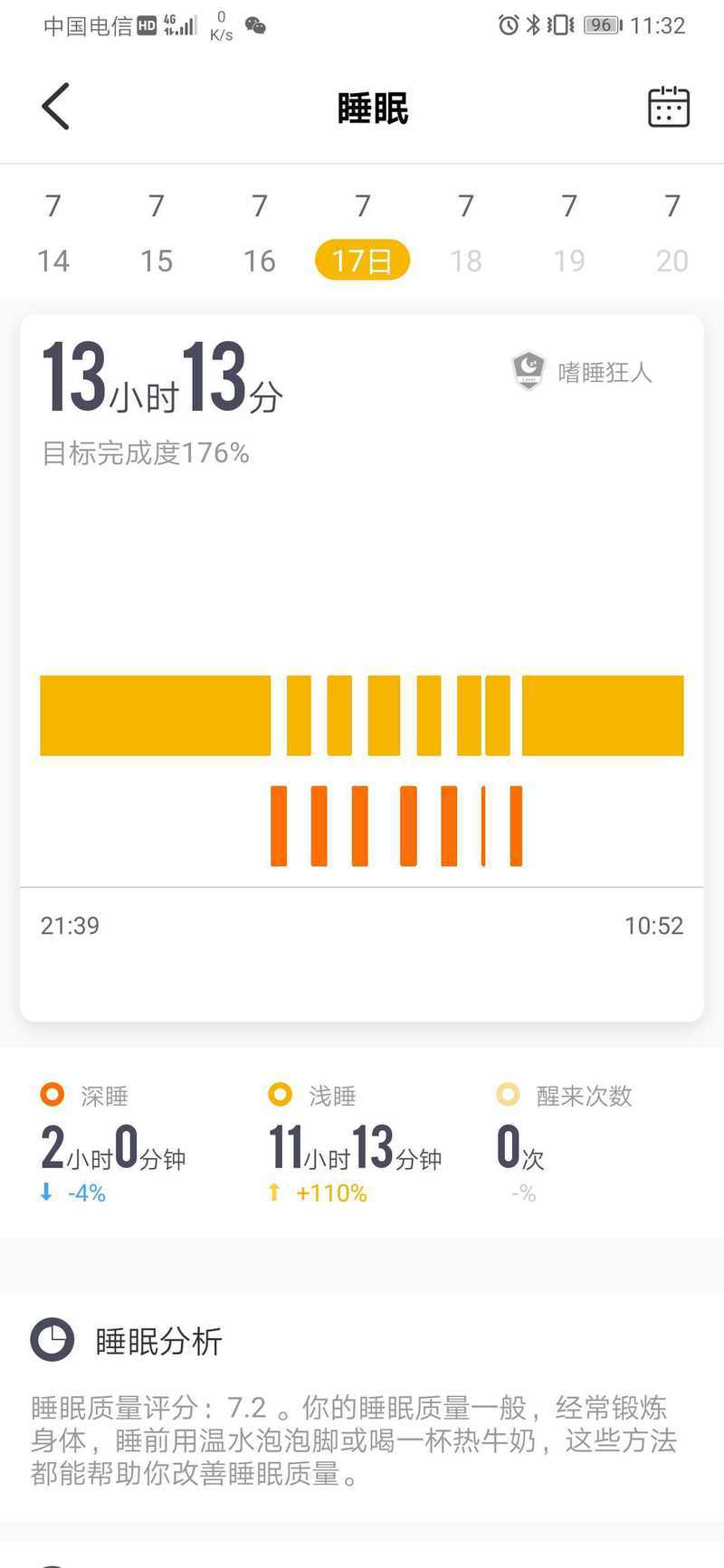724x1568 pixels.
Task: Open the 嗜睡狂人 badge
Action: click(x=582, y=371)
